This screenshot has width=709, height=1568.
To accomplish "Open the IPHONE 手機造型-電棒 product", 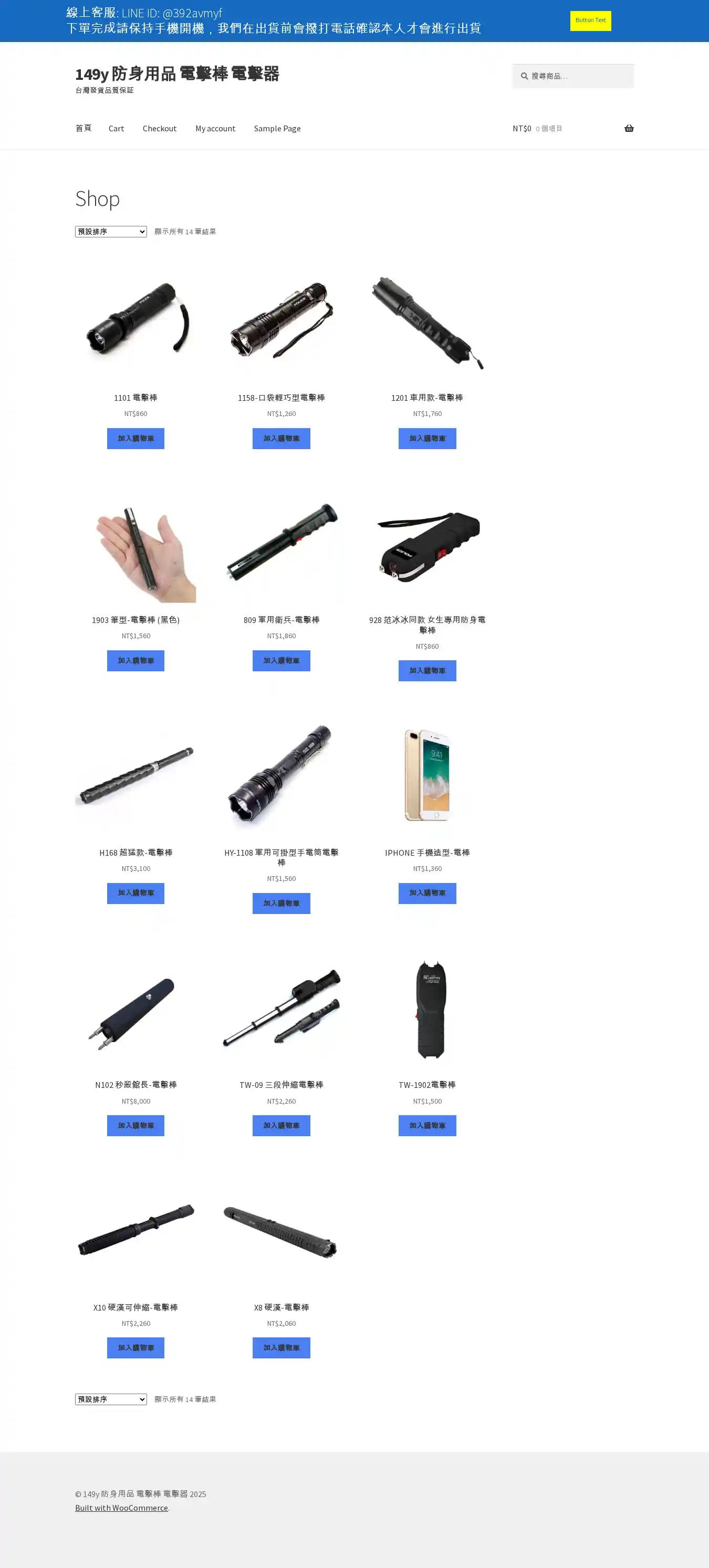I will coord(426,852).
